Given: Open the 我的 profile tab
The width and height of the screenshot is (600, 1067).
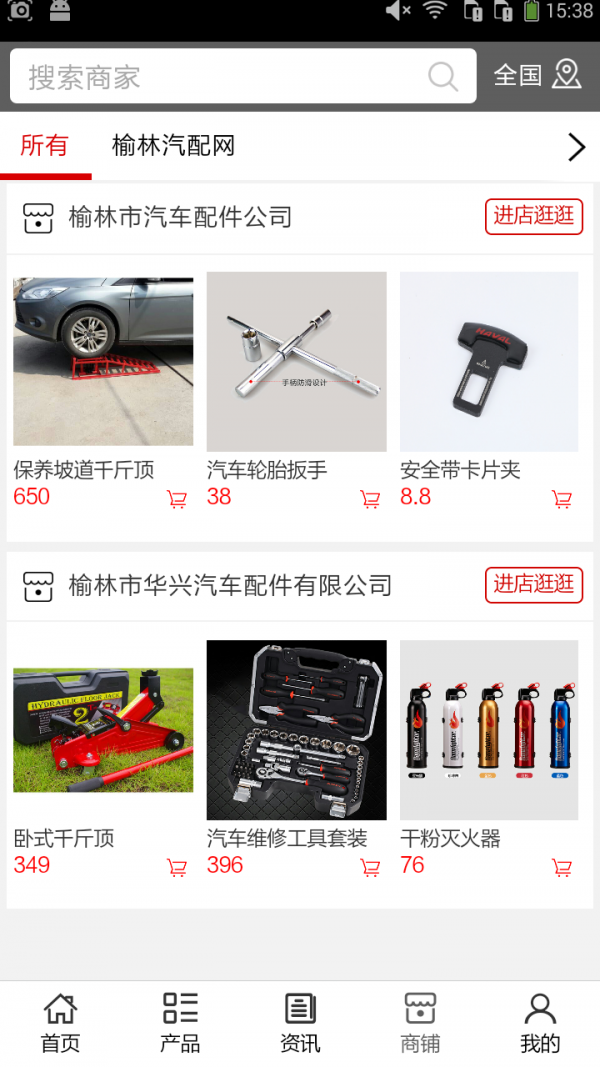Looking at the screenshot, I should (540, 1023).
